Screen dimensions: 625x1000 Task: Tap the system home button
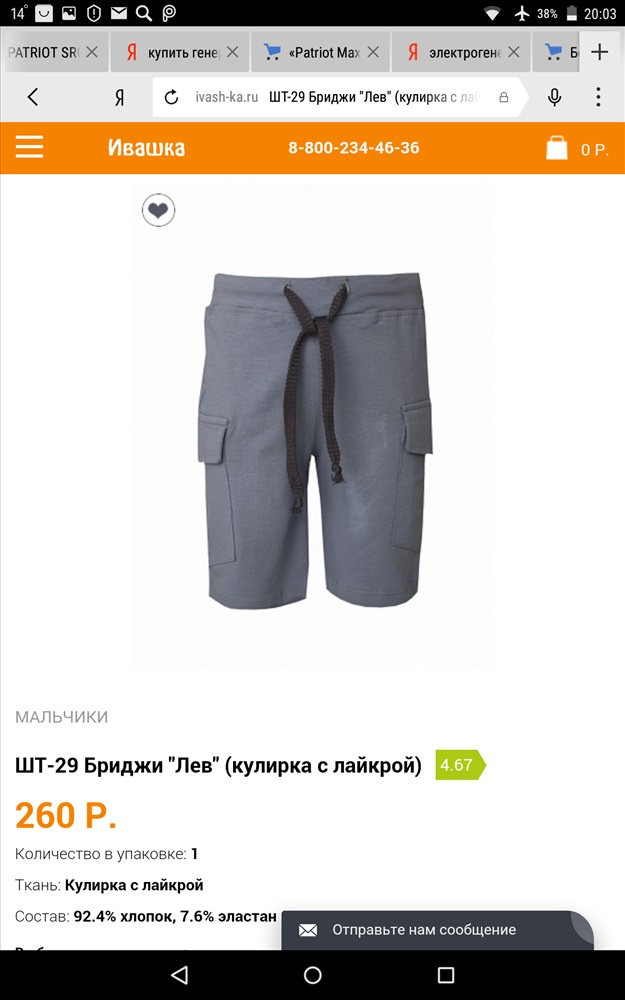312,974
